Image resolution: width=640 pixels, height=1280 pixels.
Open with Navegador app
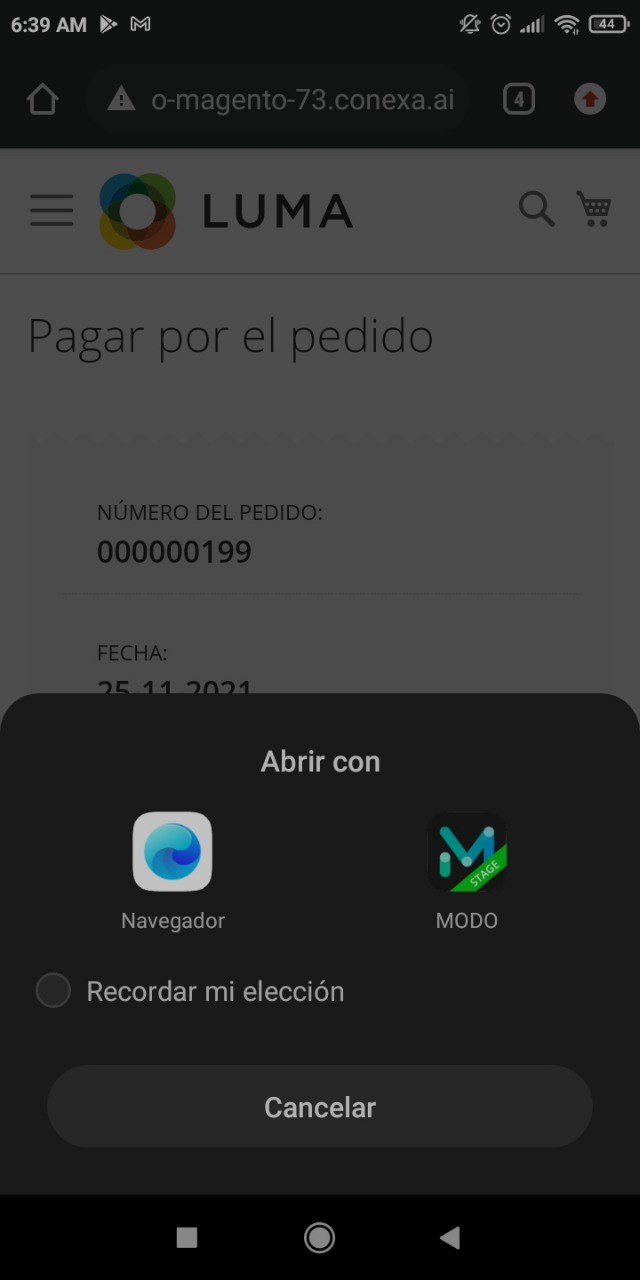(172, 852)
